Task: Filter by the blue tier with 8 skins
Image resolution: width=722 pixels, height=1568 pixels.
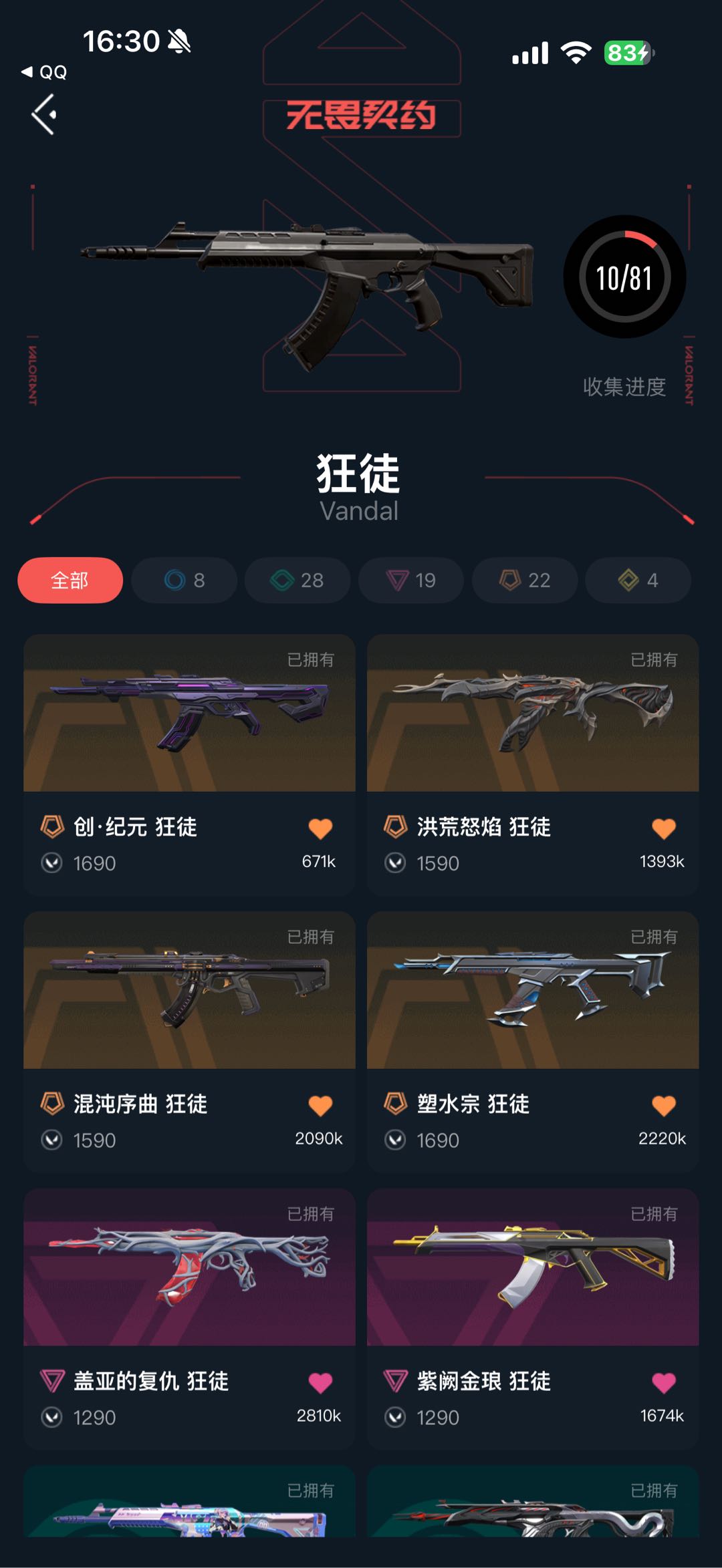Action: tap(185, 580)
